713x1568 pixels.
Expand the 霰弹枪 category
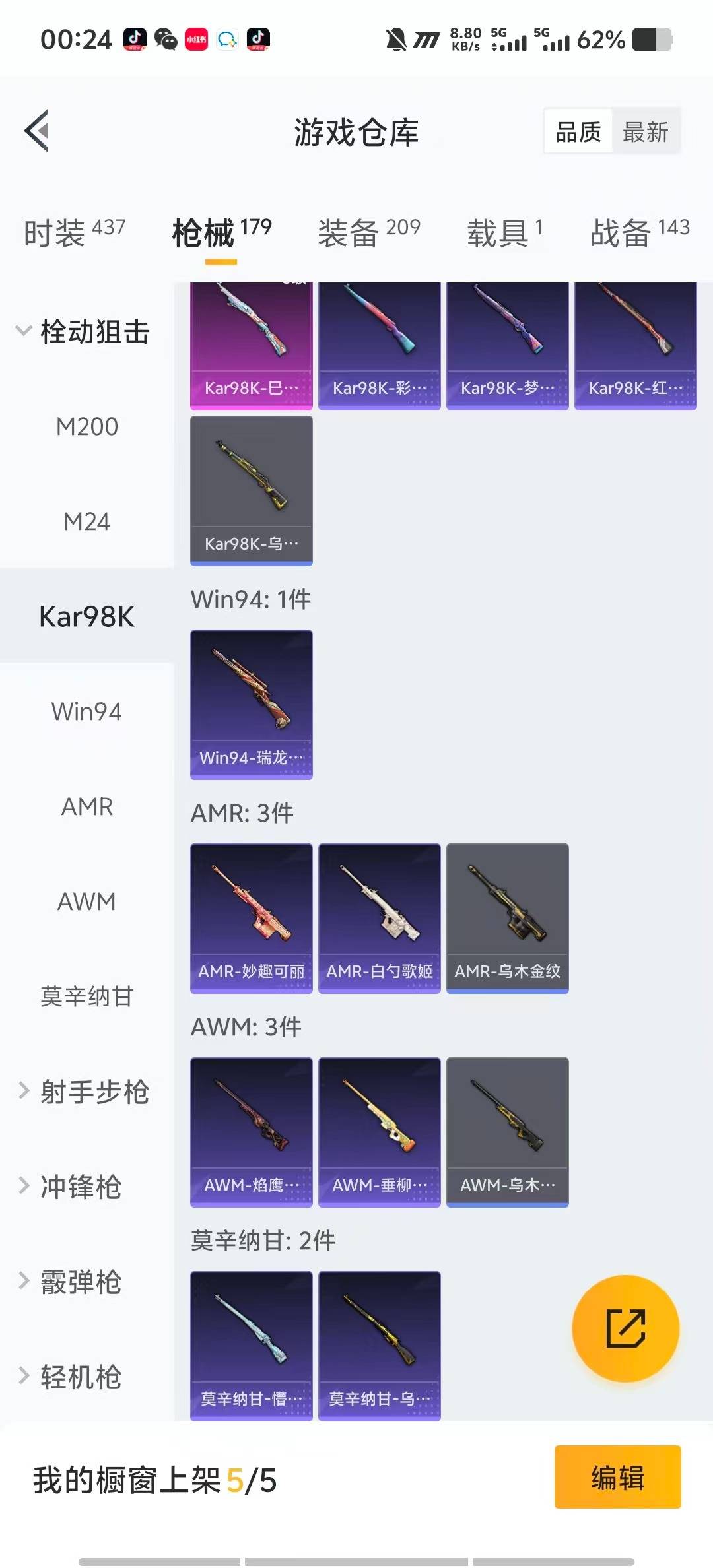pyautogui.click(x=73, y=1282)
